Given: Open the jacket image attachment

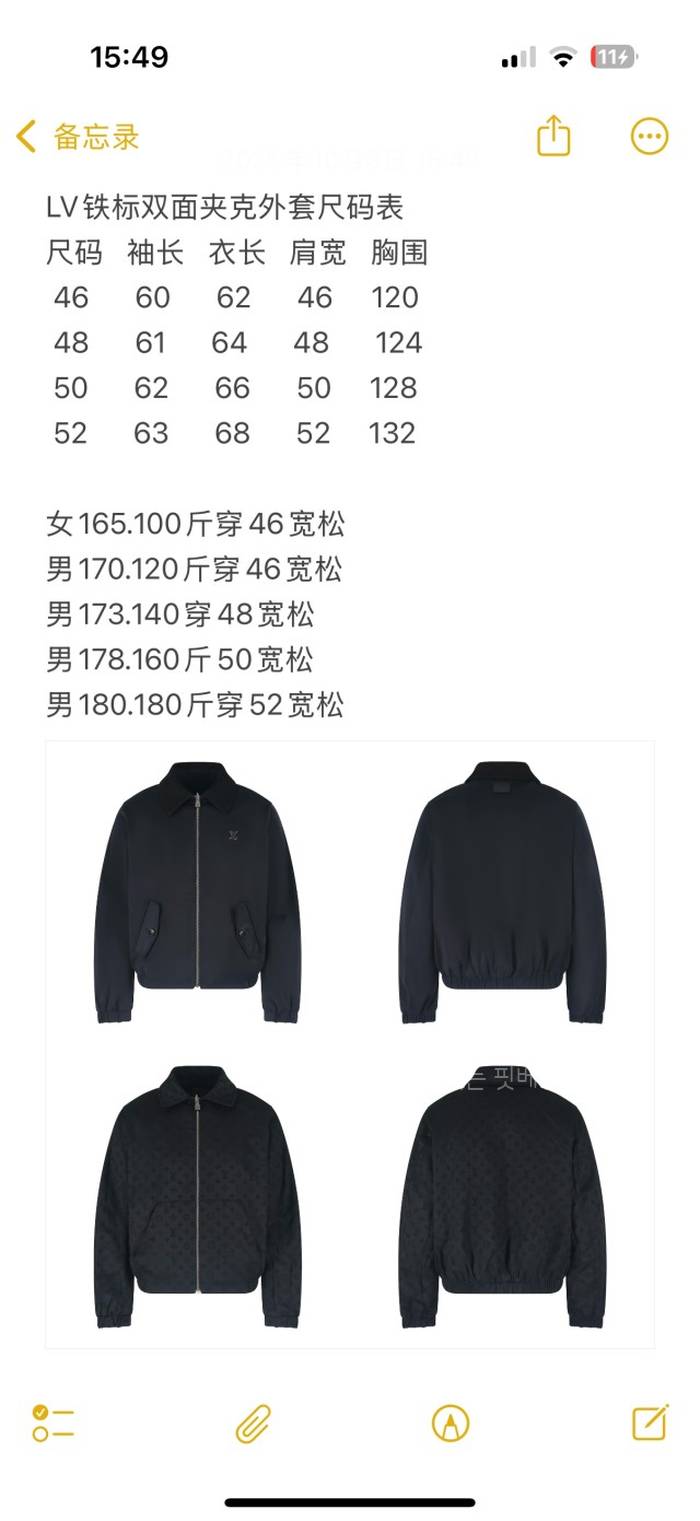Looking at the screenshot, I should 350,1044.
